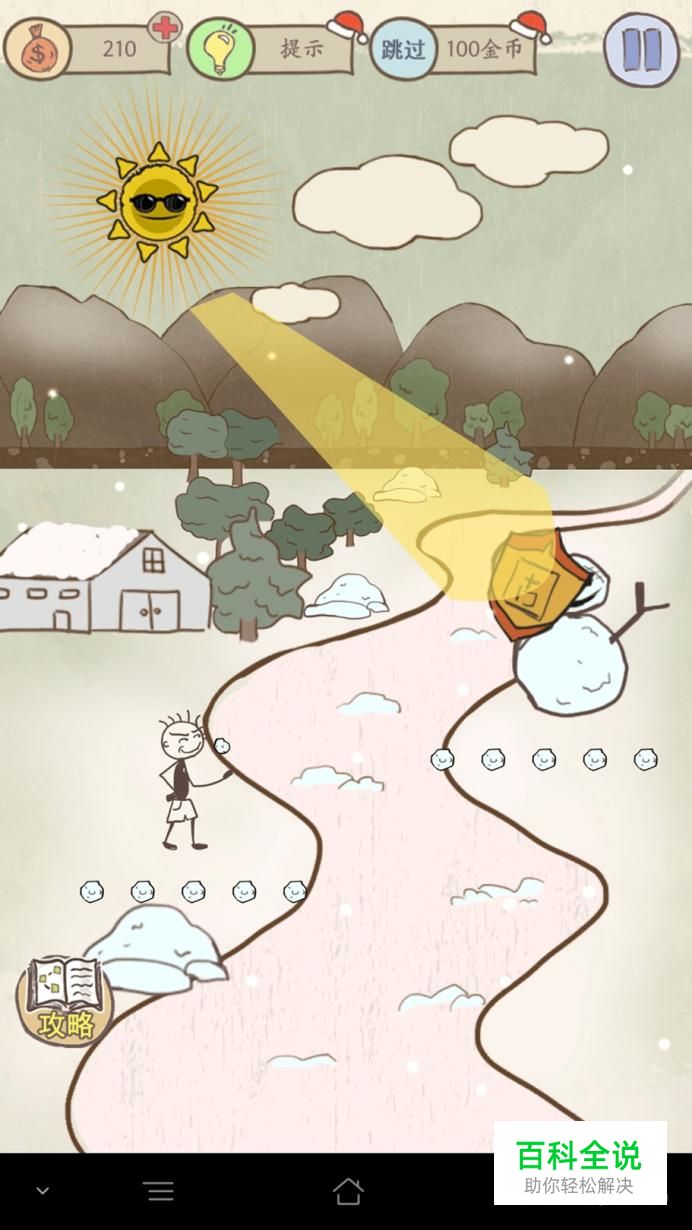Screen dimensions: 692x1230
Task: Add more coins with the red plus
Action: [x=162, y=27]
